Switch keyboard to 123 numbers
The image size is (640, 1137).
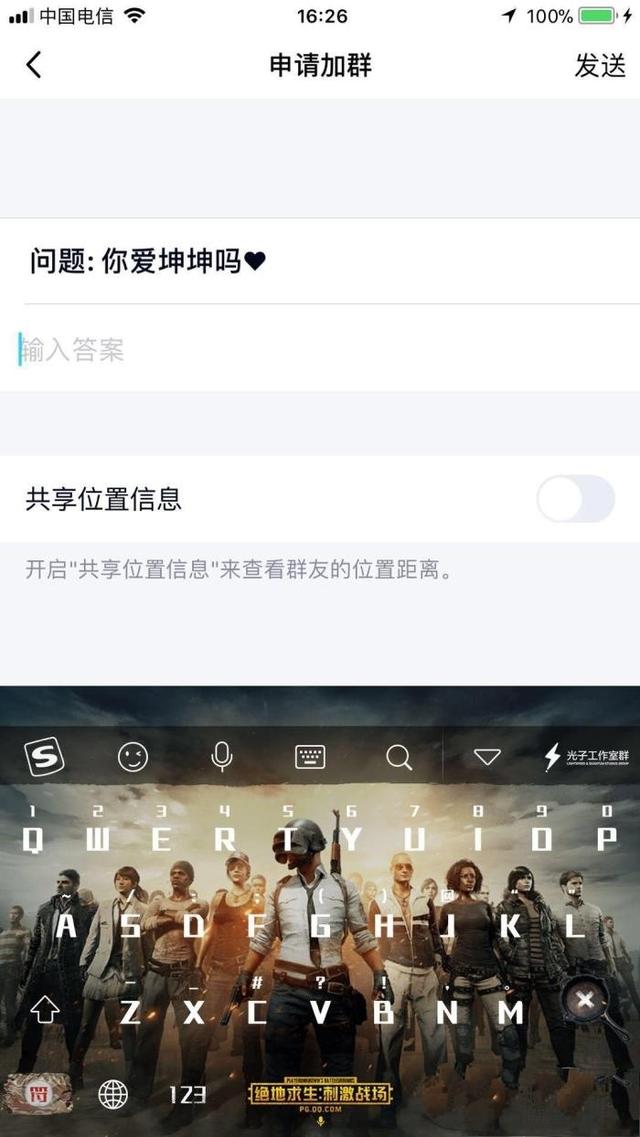[x=187, y=1095]
